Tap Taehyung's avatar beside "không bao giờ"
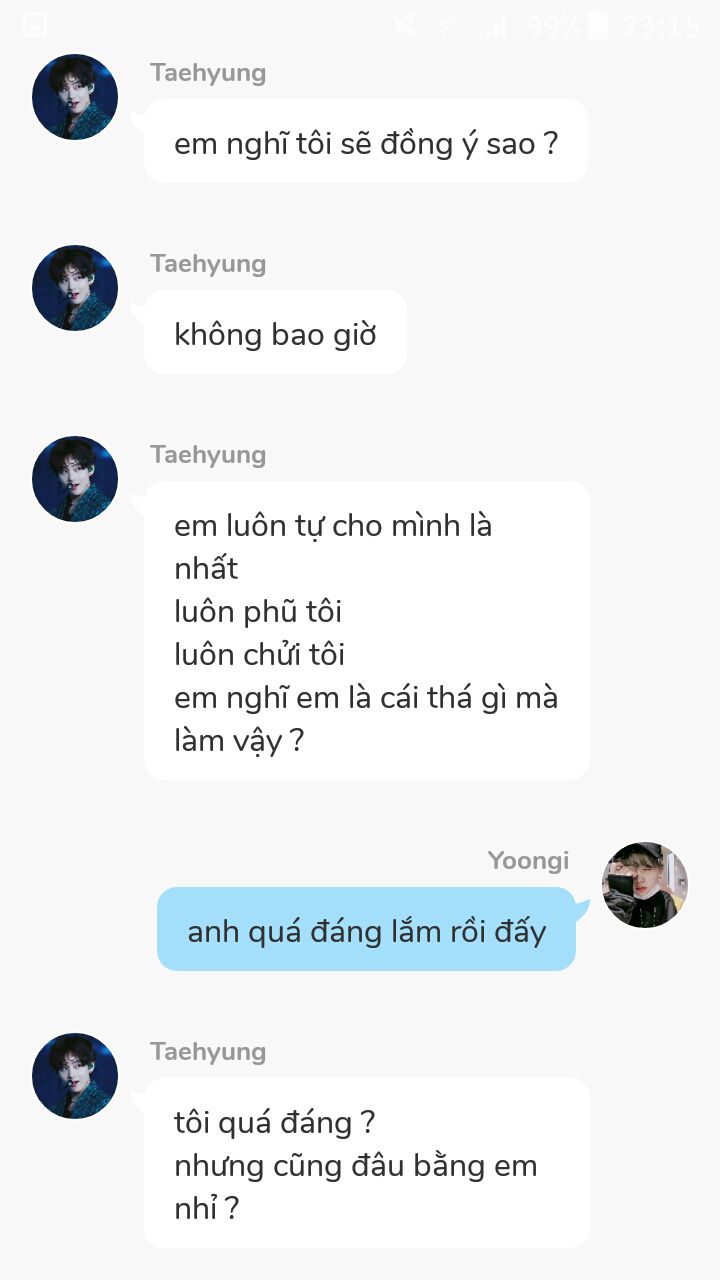Image resolution: width=720 pixels, height=1280 pixels. coord(75,288)
